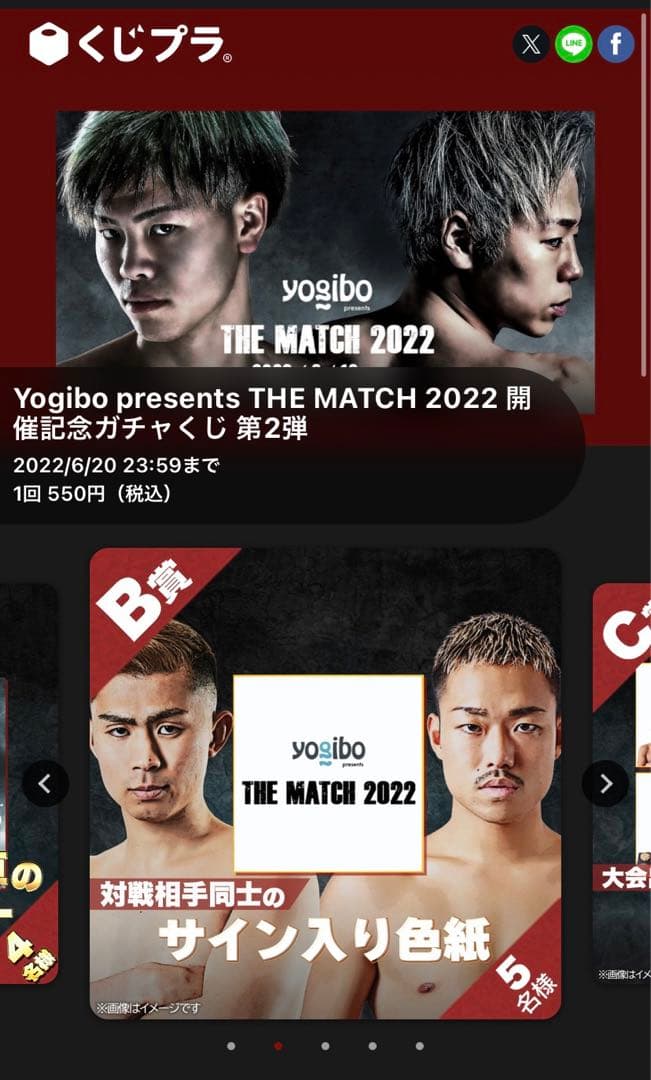This screenshot has width=651, height=1080.
Task: Show the next prize slide
Action: (x=605, y=784)
